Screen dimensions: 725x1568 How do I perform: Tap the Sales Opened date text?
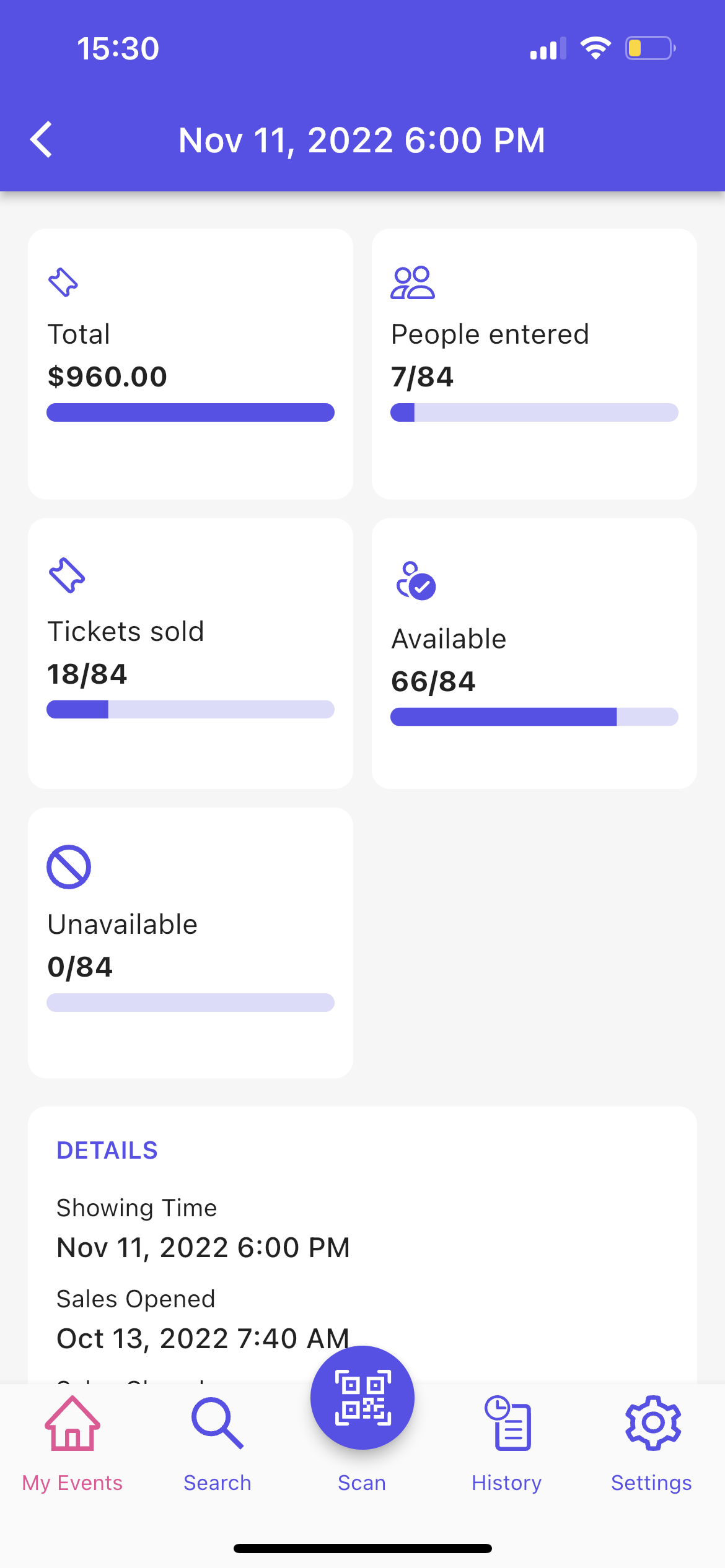202,1338
